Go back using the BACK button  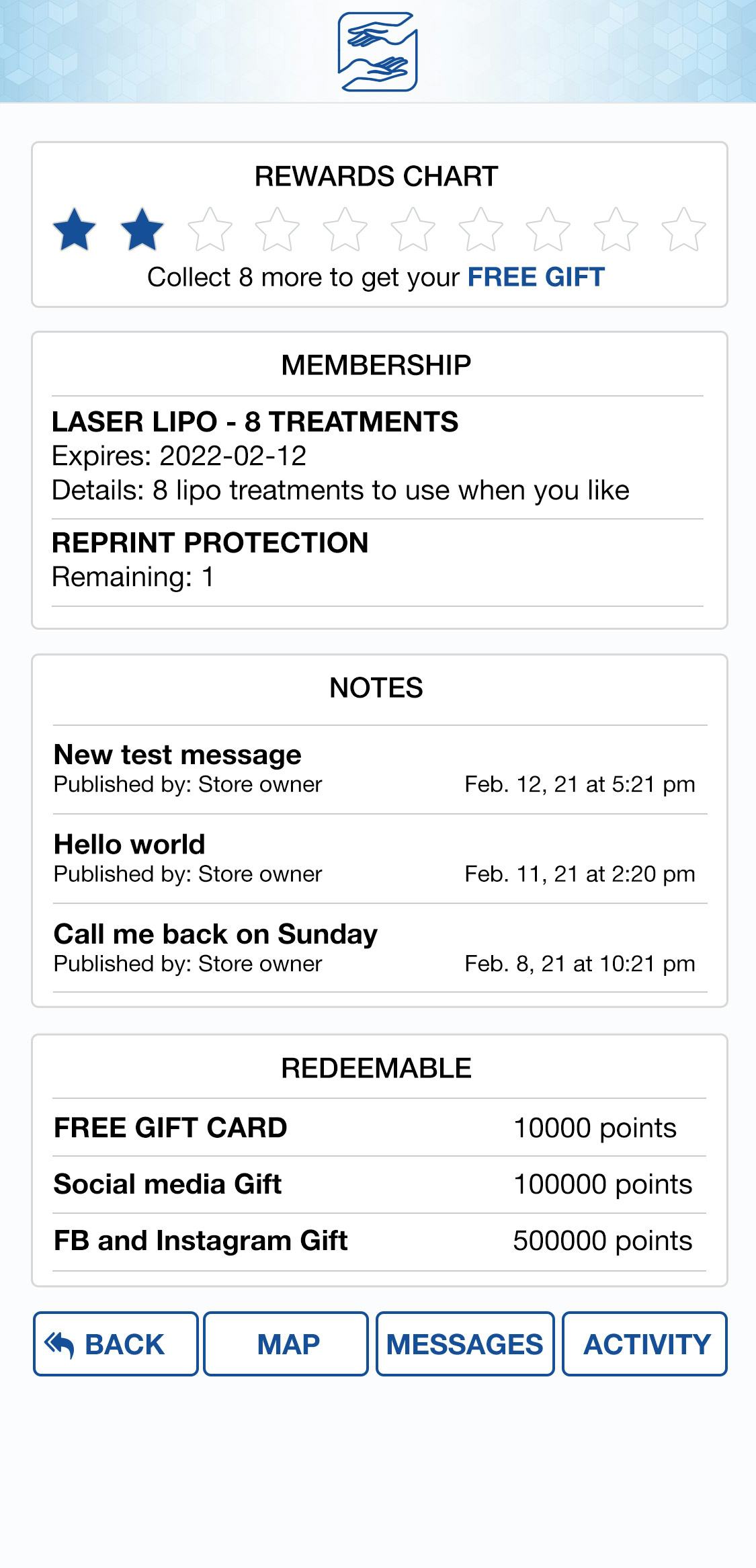point(116,1344)
